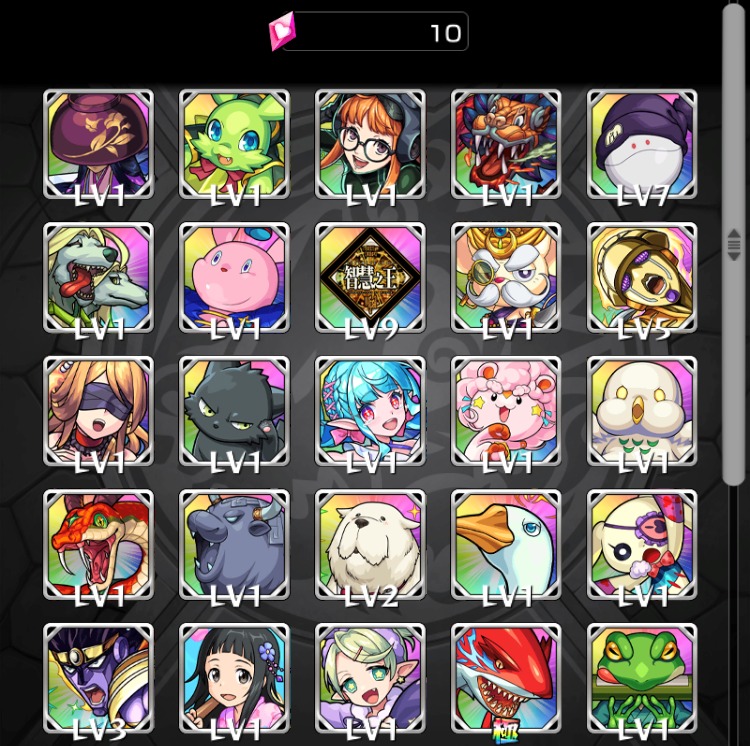Image resolution: width=750 pixels, height=746 pixels.
Task: Select the black cat monster
Action: point(234,411)
